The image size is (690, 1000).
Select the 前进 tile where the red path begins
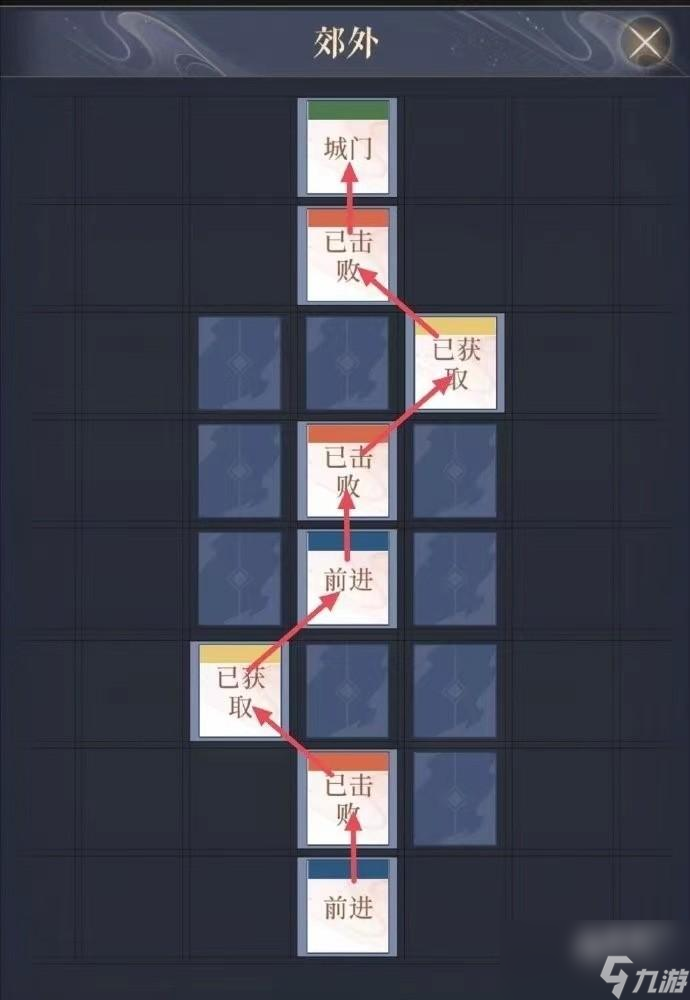[x=347, y=905]
